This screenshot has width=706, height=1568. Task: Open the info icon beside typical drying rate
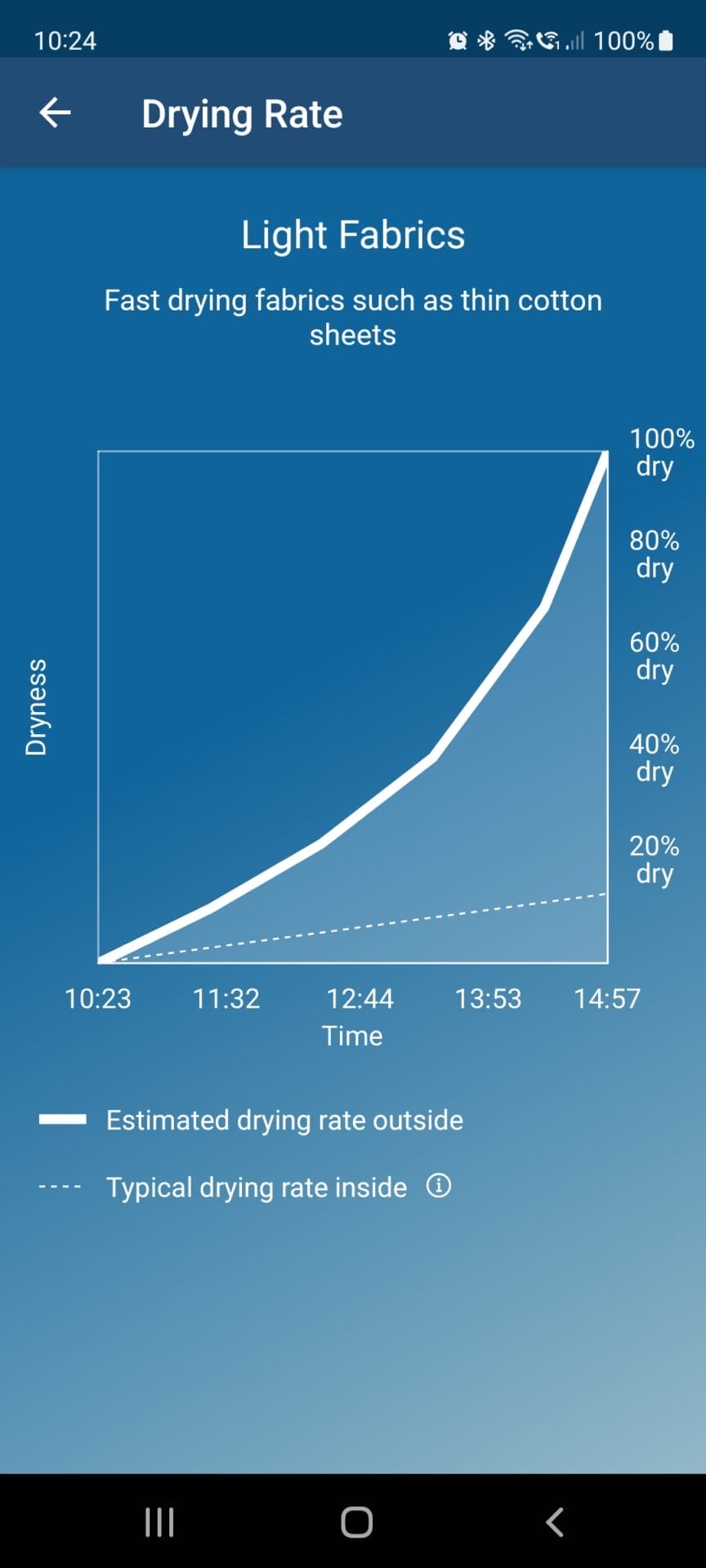[440, 1186]
